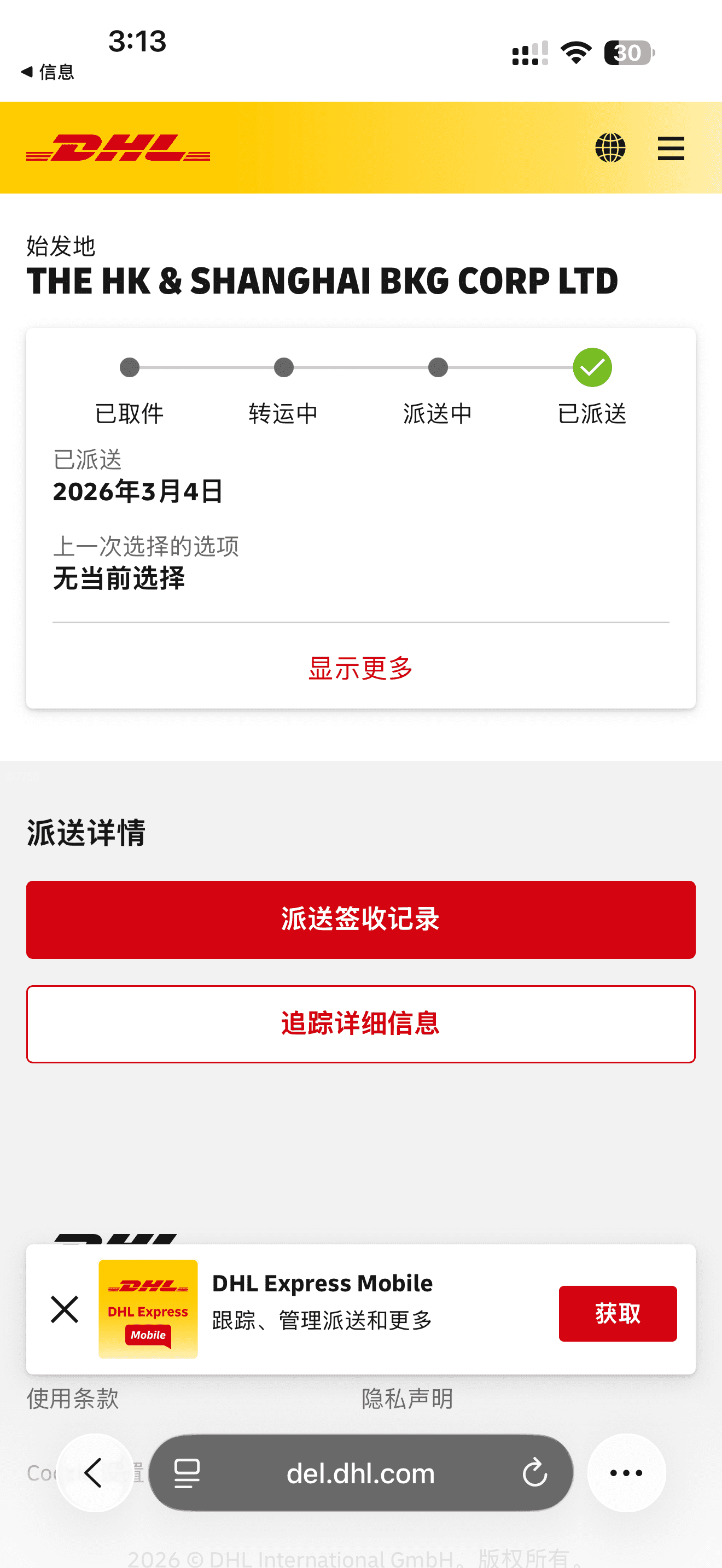722x1568 pixels.
Task: Go back with the browser back arrow
Action: [x=94, y=1473]
